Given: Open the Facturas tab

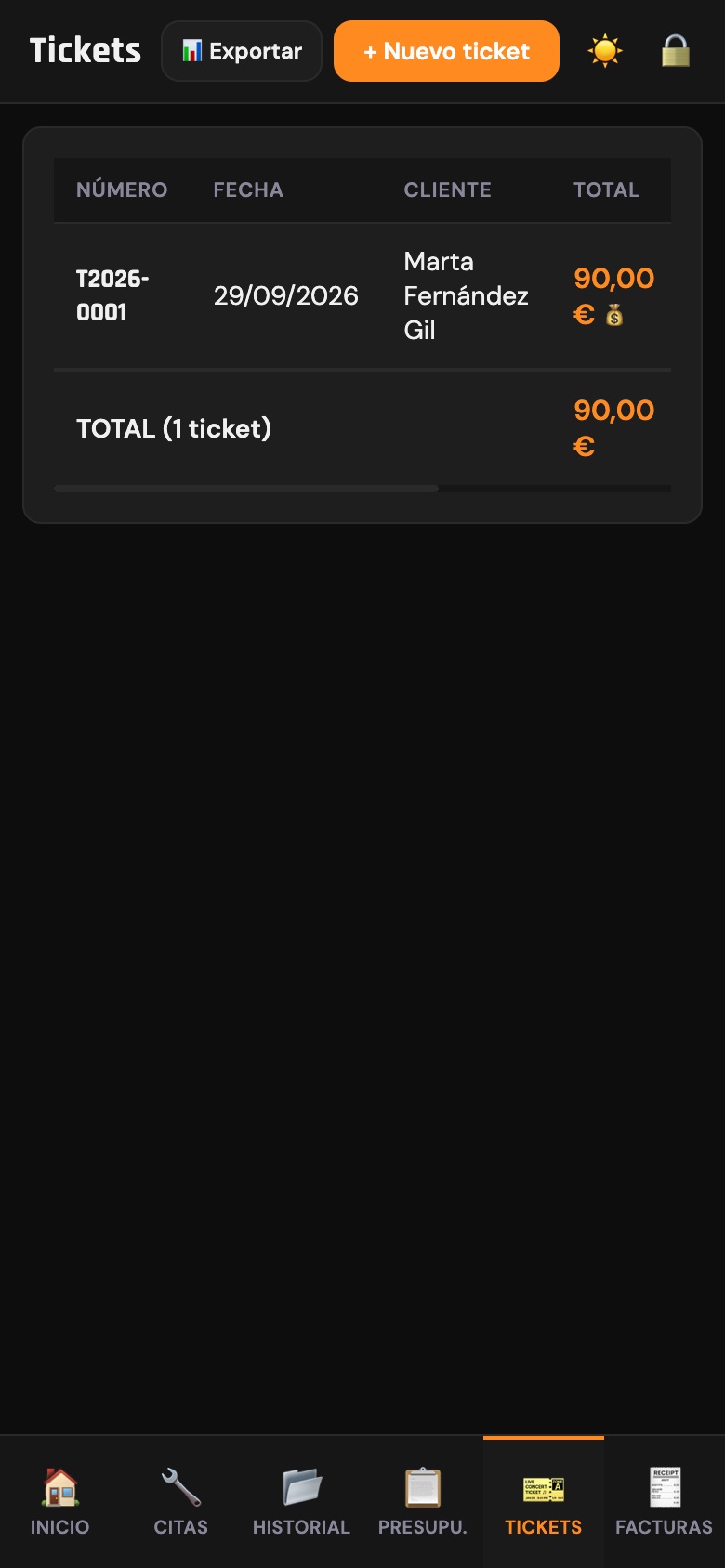Looking at the screenshot, I should (x=665, y=1502).
